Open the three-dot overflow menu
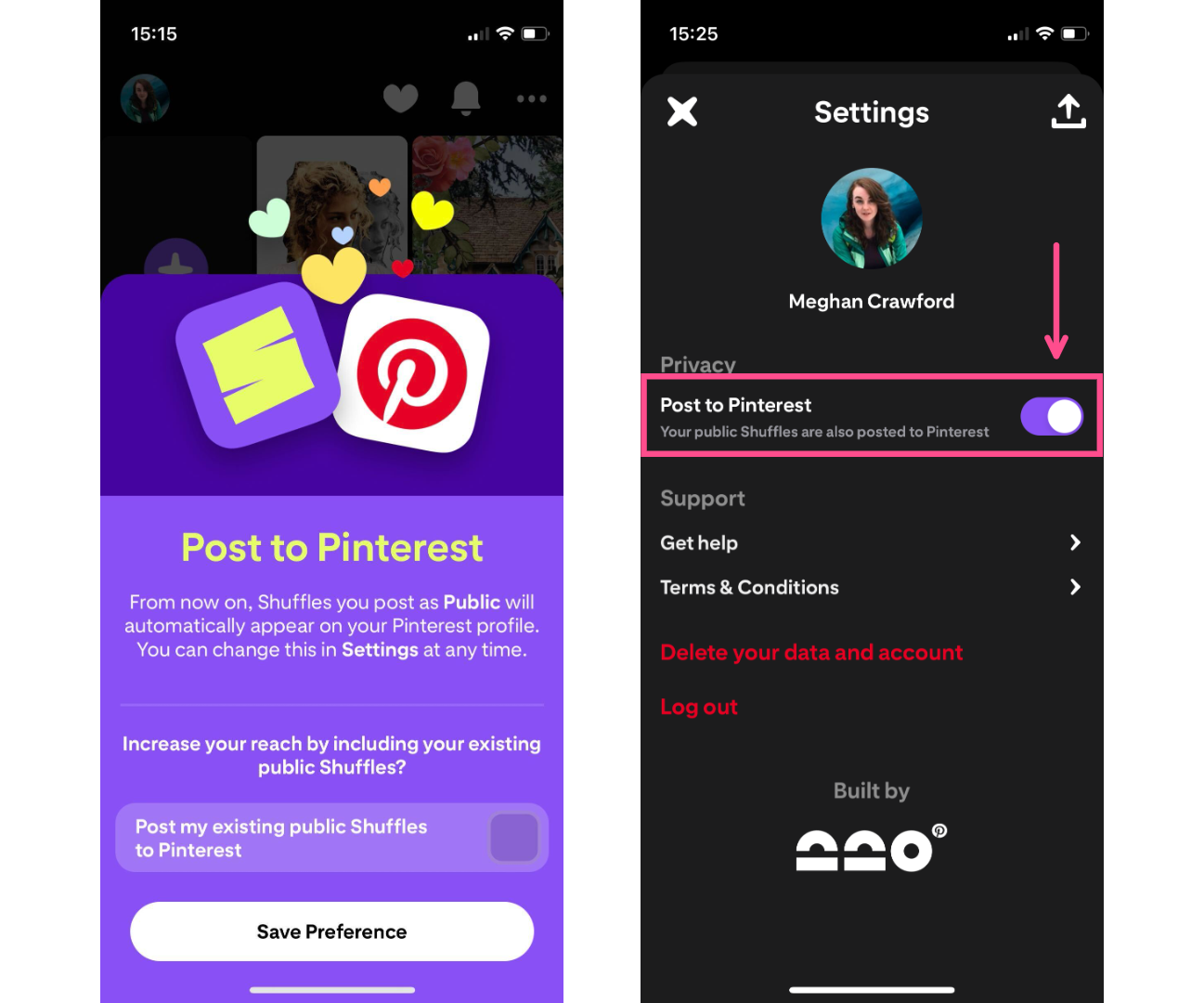1204x1003 pixels. (x=531, y=98)
